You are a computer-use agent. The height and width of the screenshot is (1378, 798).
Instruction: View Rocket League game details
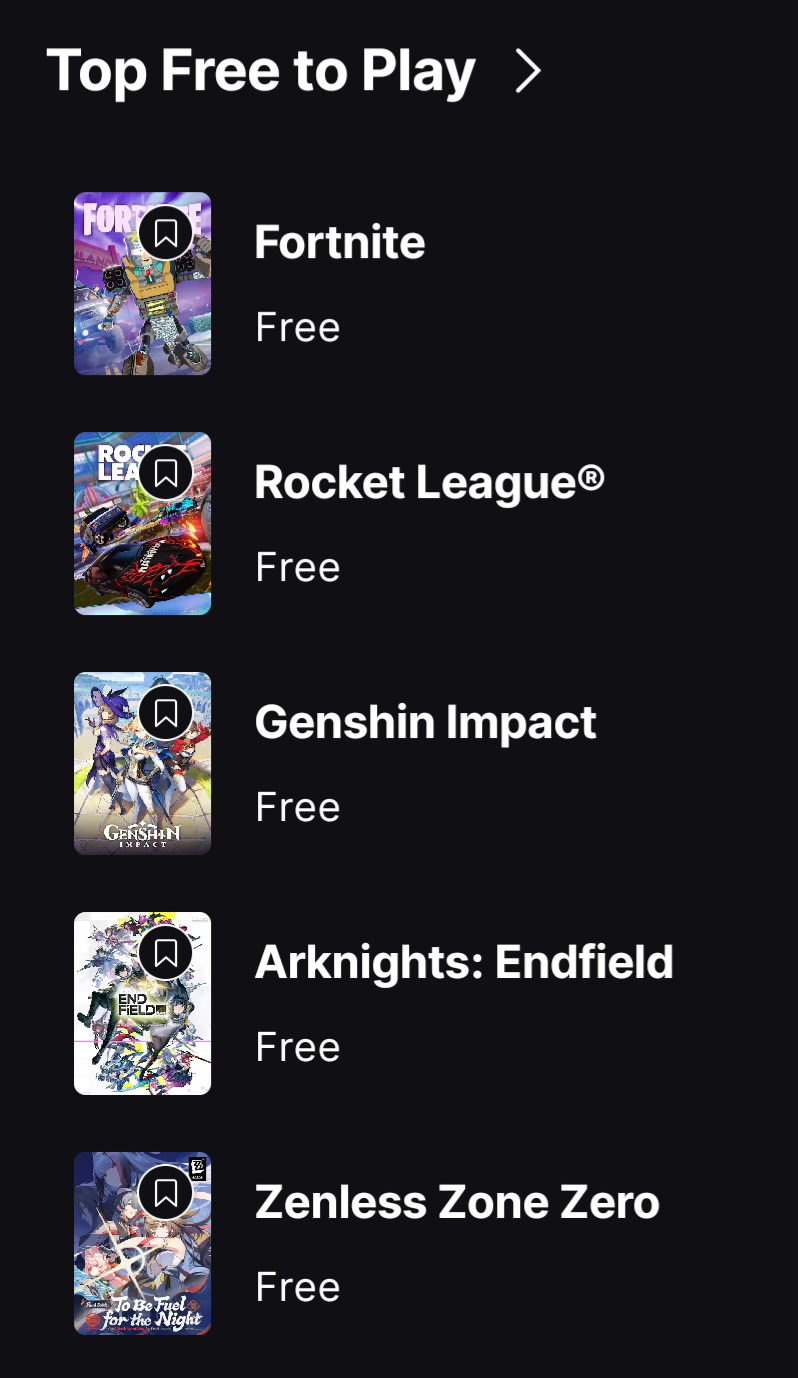(429, 483)
